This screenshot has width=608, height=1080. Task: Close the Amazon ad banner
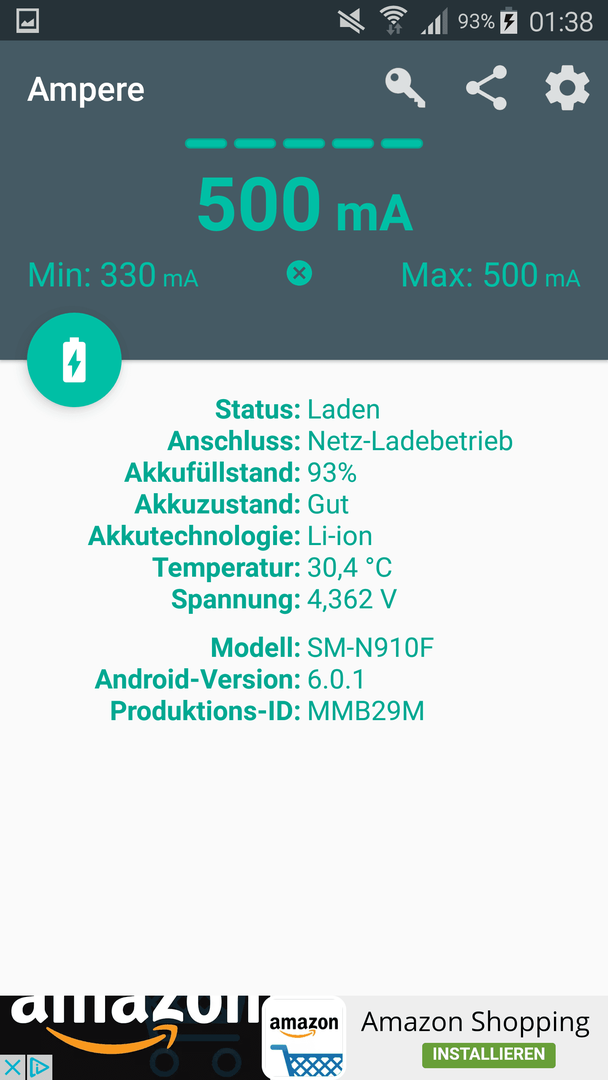point(12,1068)
